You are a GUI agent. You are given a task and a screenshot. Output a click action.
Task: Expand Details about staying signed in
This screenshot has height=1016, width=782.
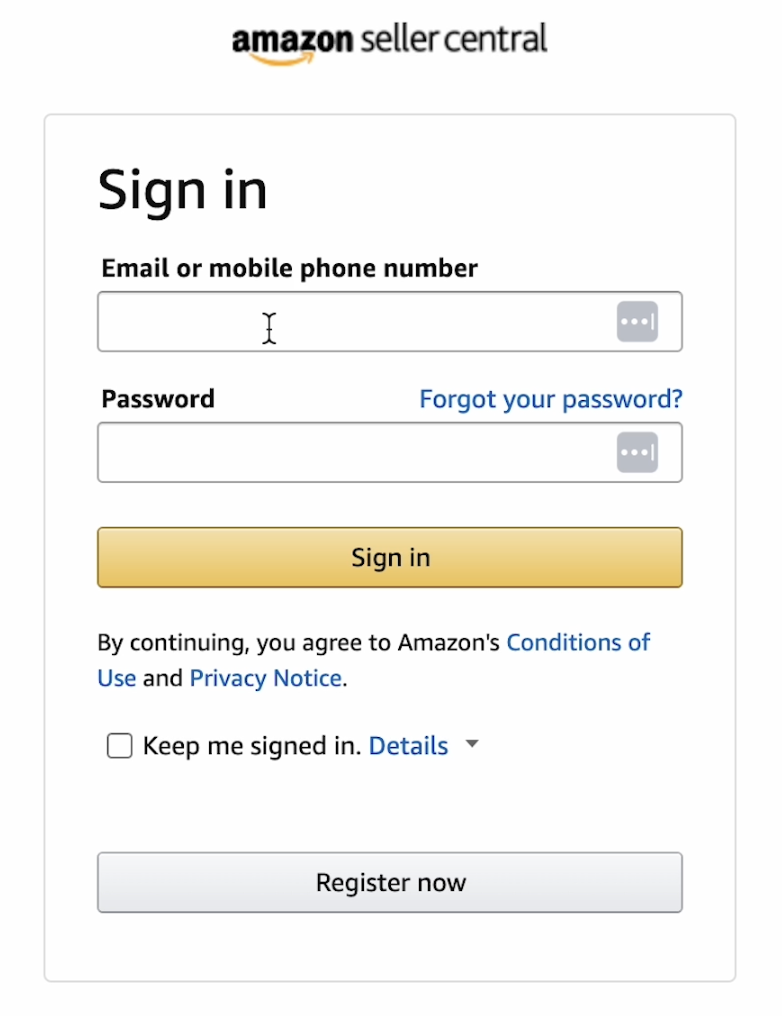click(x=409, y=746)
